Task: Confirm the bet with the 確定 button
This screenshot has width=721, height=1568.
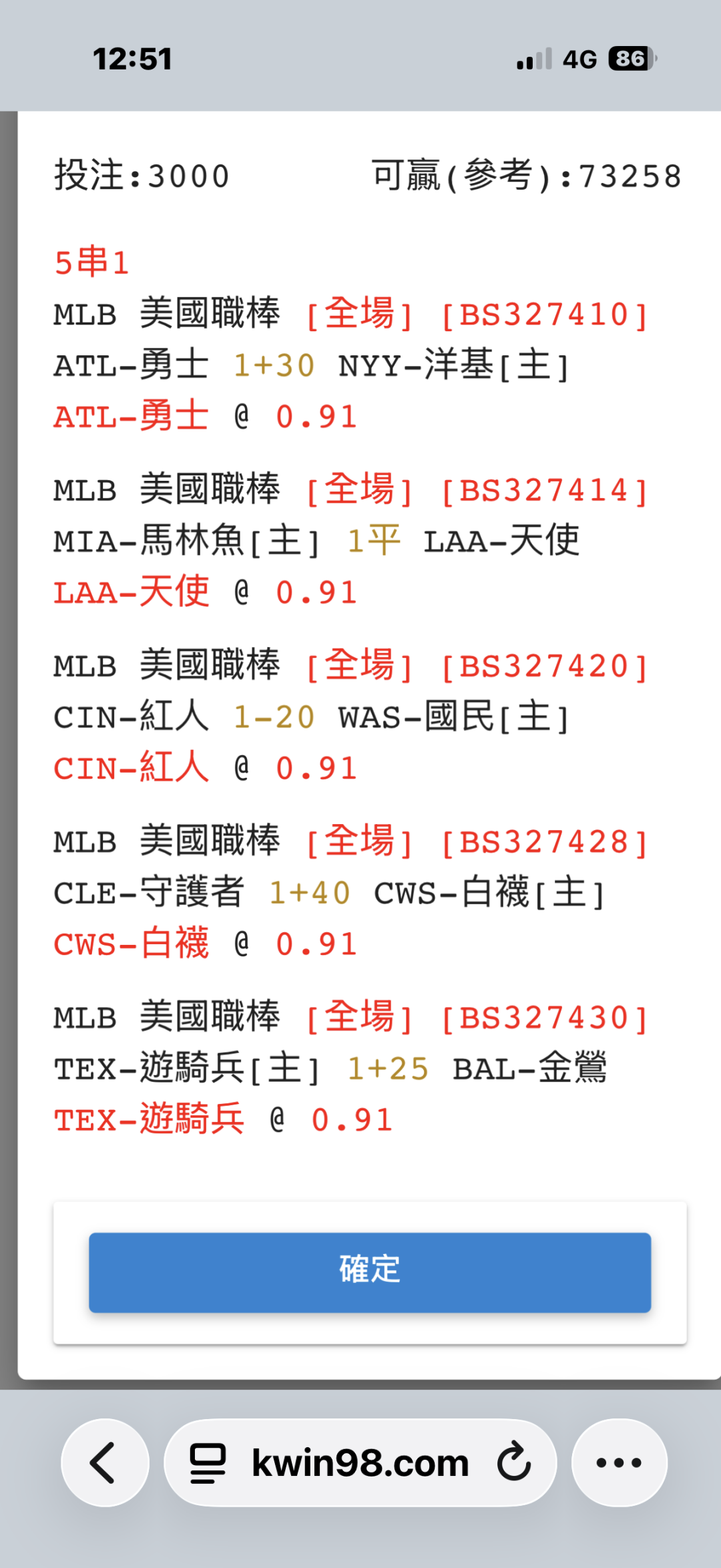Action: (x=370, y=1272)
